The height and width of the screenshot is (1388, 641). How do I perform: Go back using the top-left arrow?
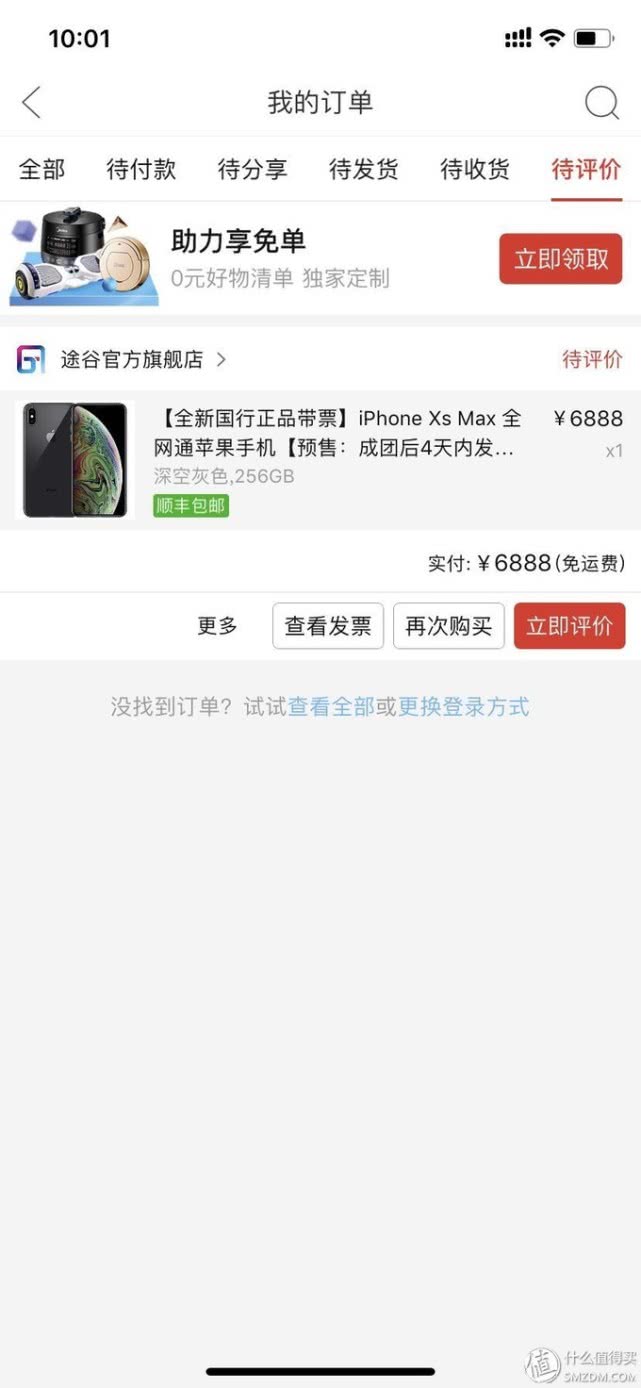tap(32, 102)
